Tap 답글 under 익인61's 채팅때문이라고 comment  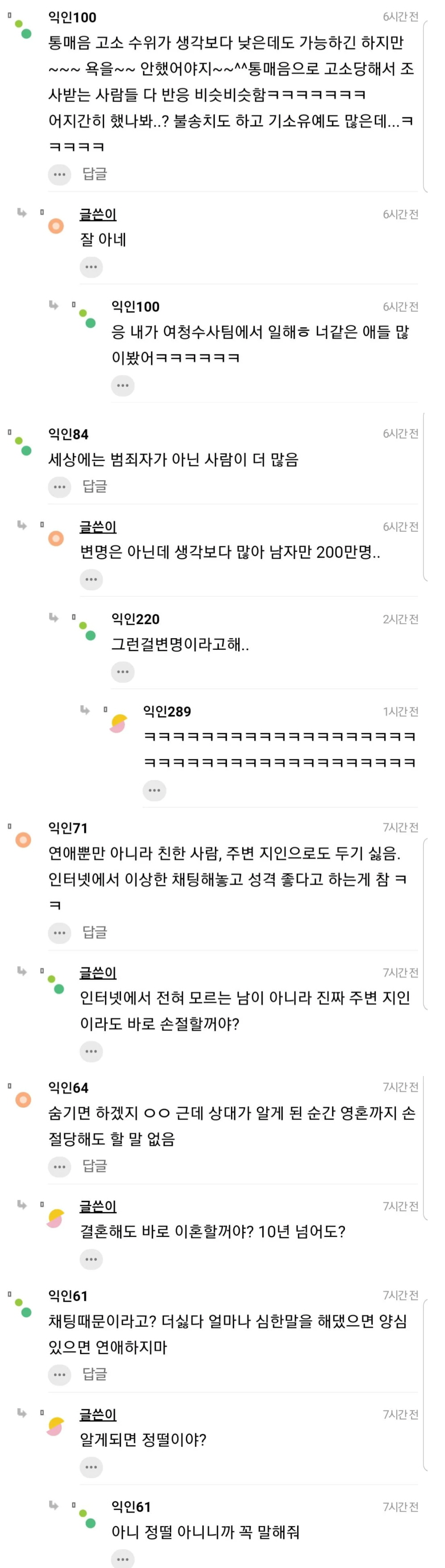pyautogui.click(x=94, y=1374)
